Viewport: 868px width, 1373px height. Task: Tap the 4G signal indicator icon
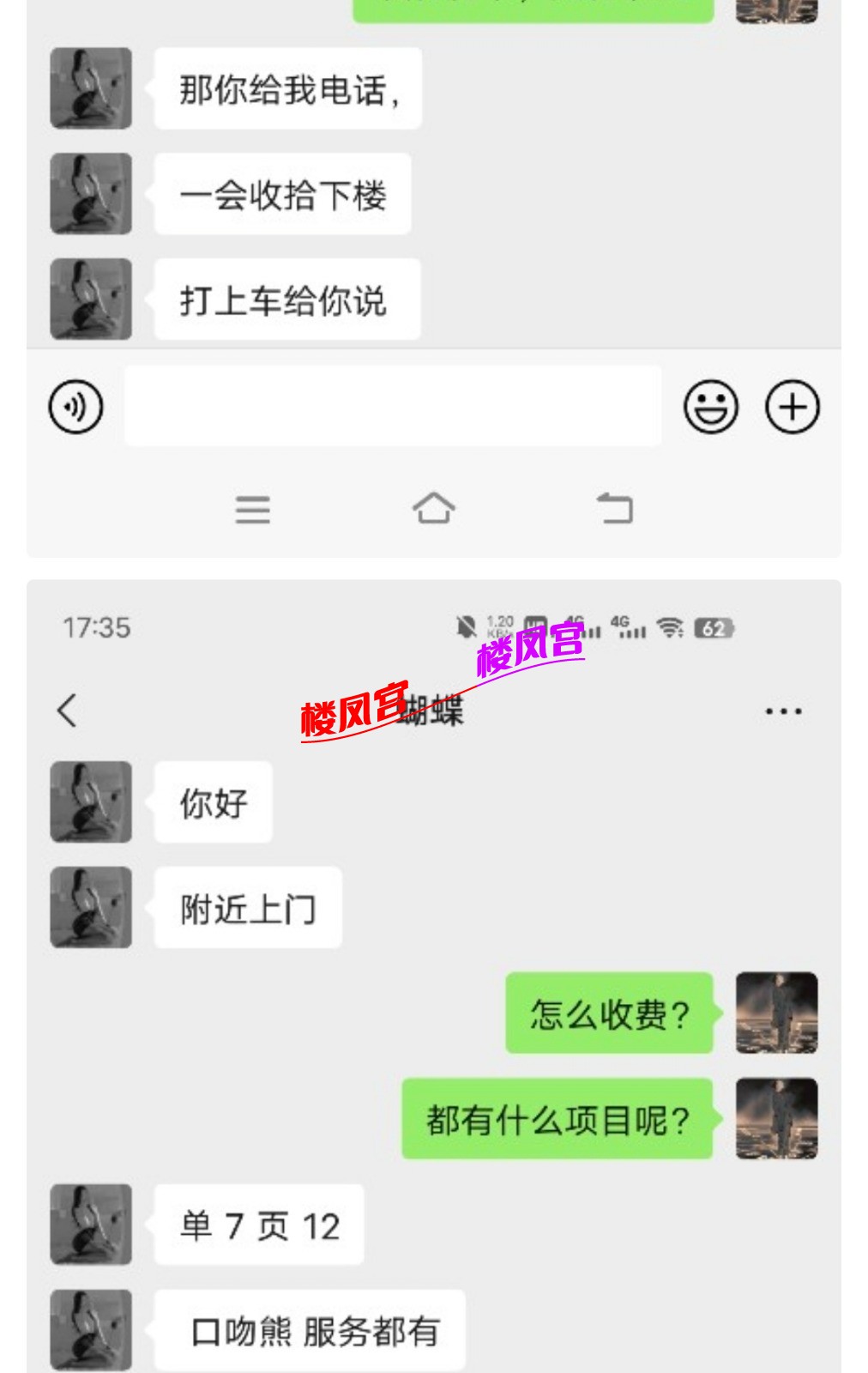(629, 626)
